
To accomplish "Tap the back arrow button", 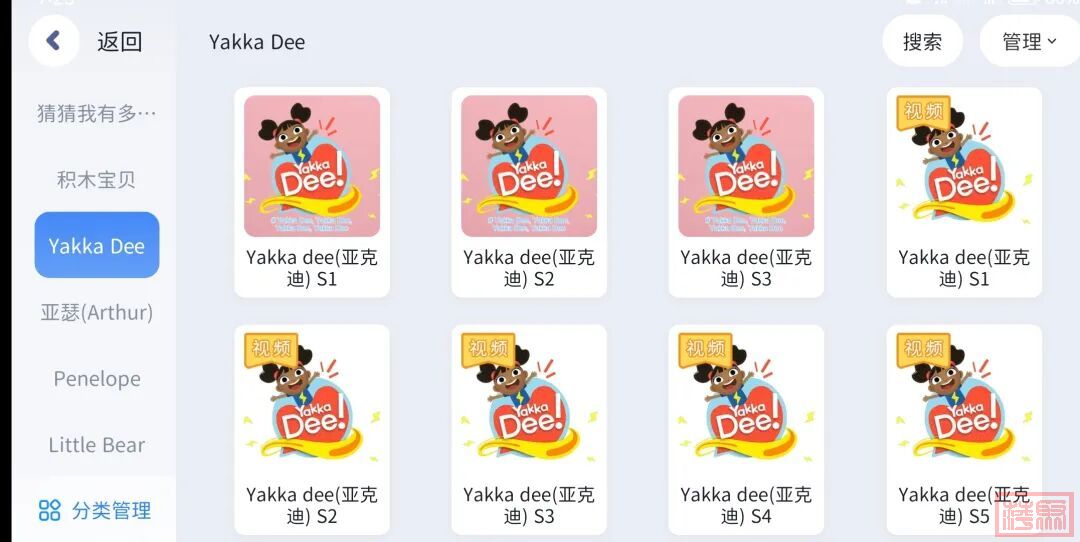I will click(54, 41).
